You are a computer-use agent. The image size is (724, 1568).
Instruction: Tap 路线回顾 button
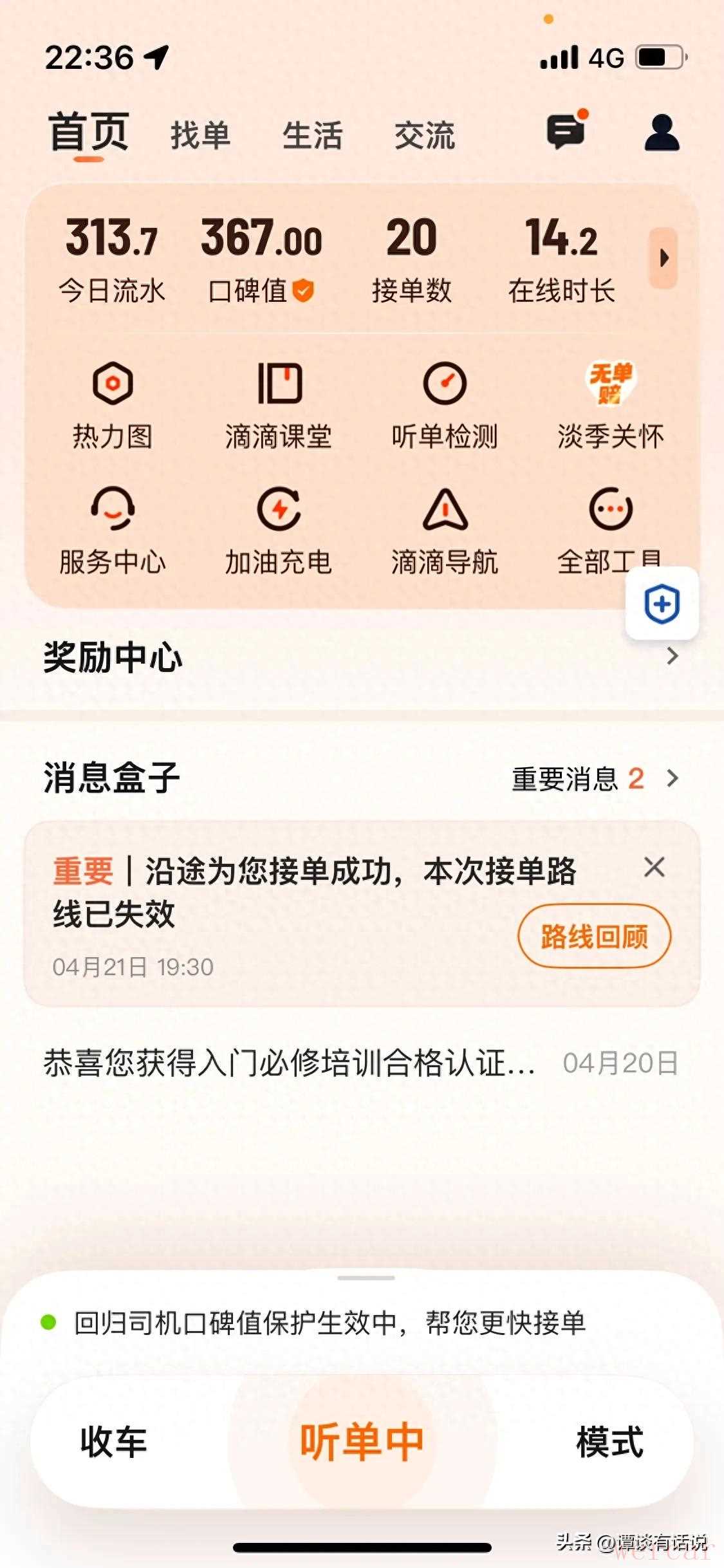(594, 936)
